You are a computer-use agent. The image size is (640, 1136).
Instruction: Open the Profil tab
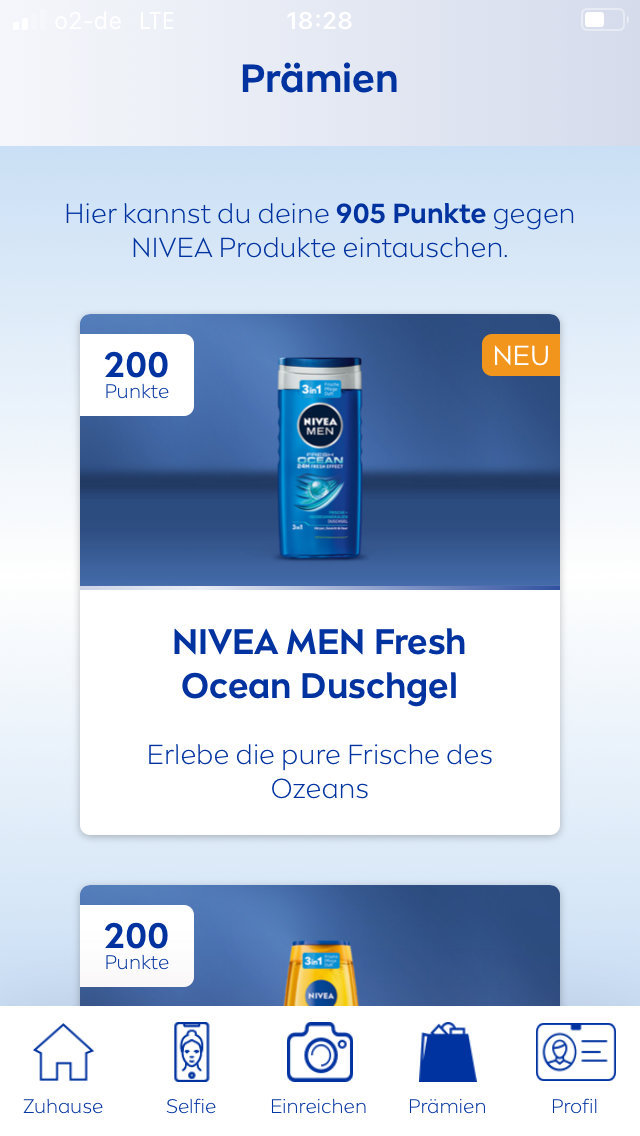pos(575,1069)
